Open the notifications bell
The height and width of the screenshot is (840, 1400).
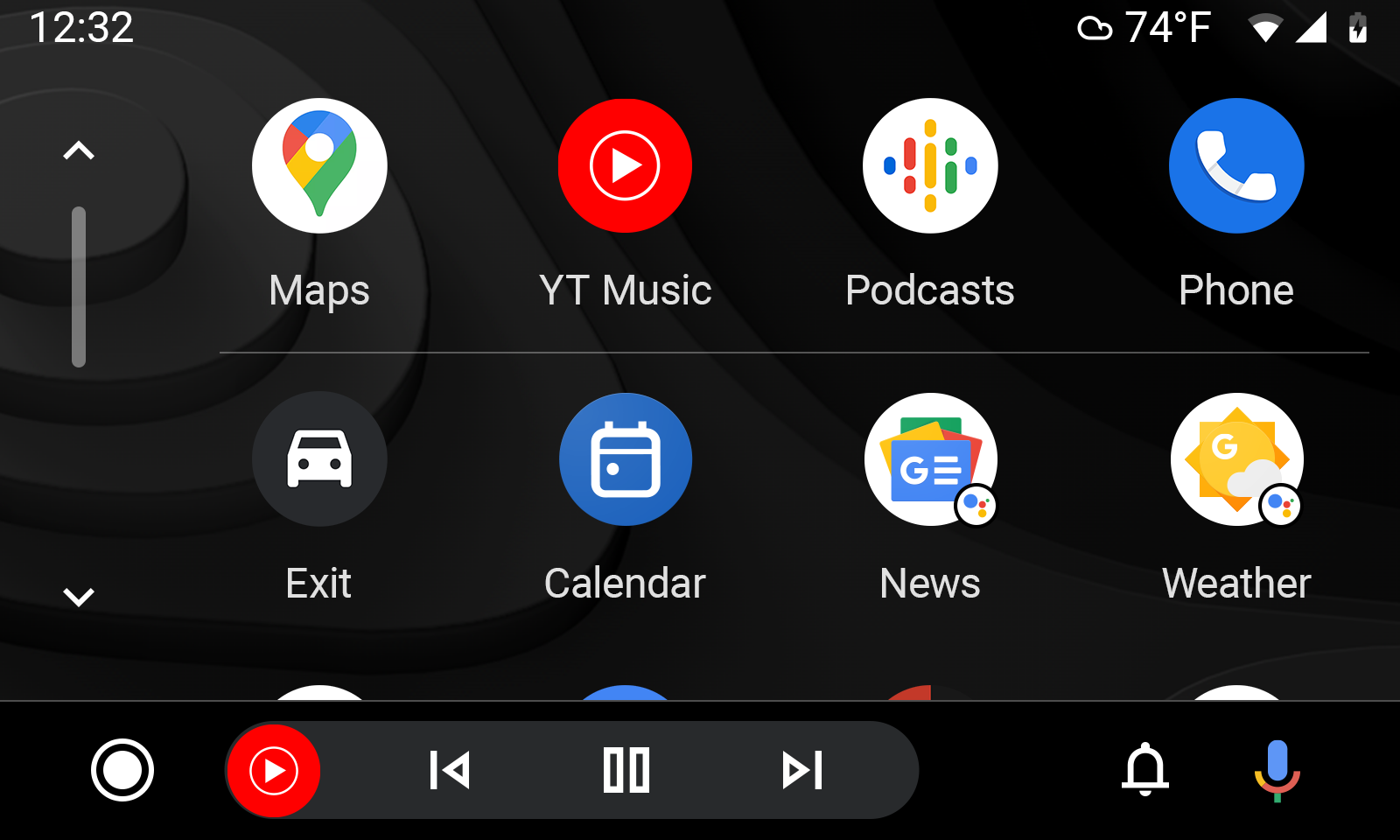(x=1145, y=770)
